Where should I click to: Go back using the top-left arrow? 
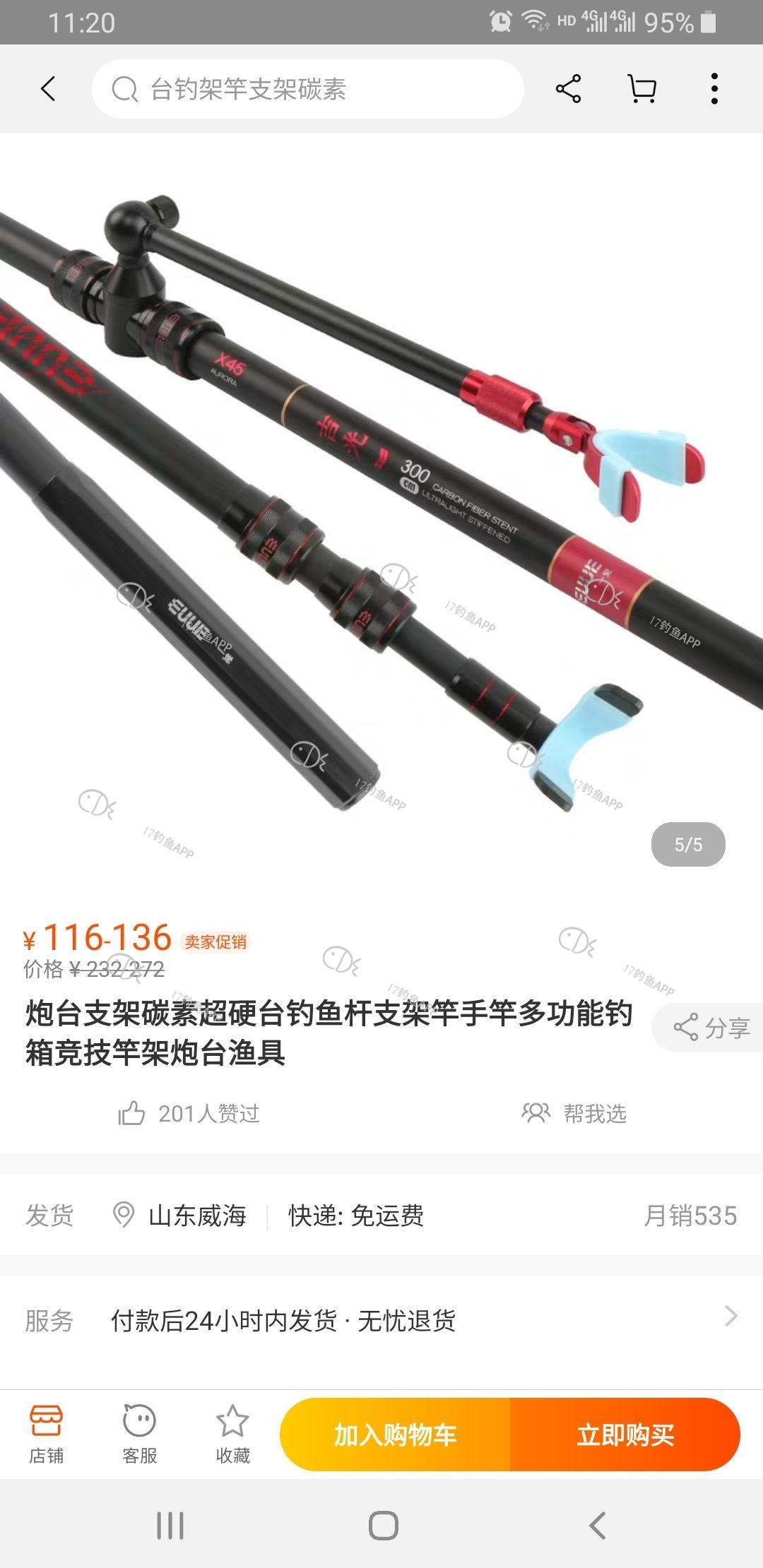[x=48, y=89]
